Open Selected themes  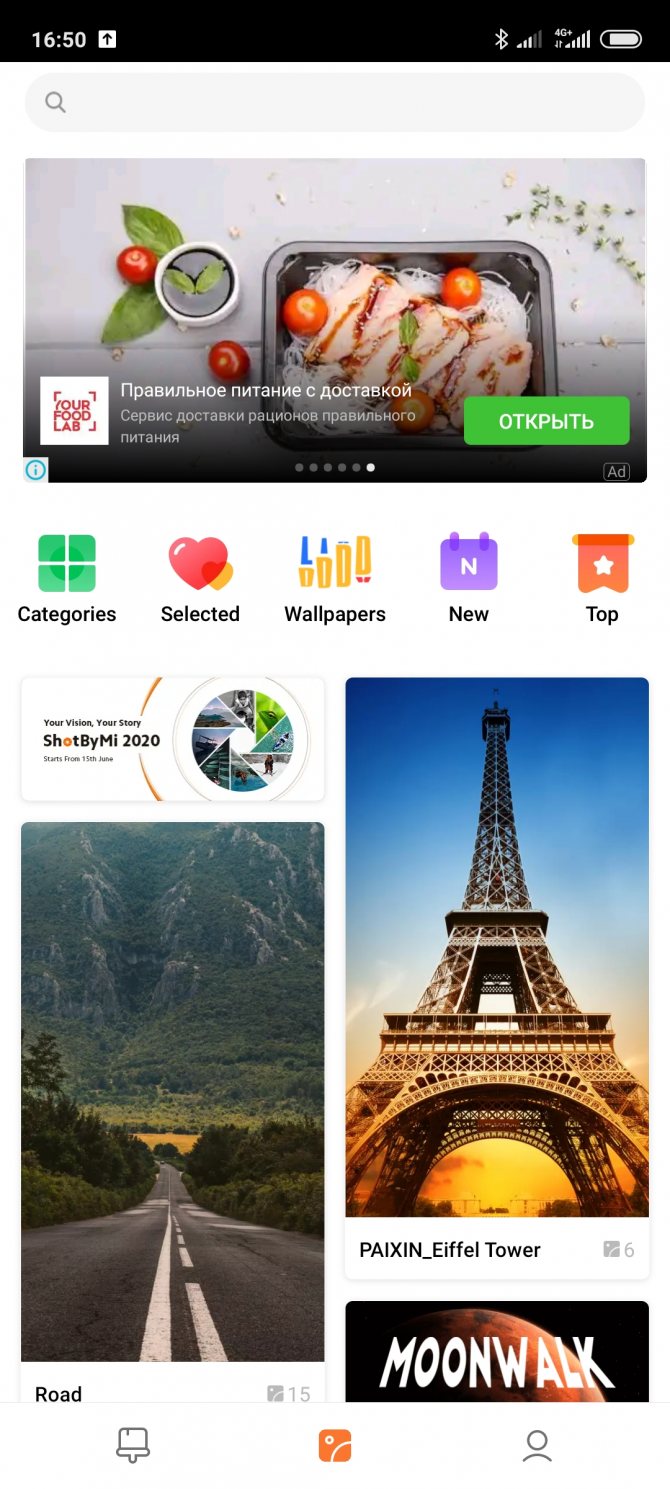(200, 579)
